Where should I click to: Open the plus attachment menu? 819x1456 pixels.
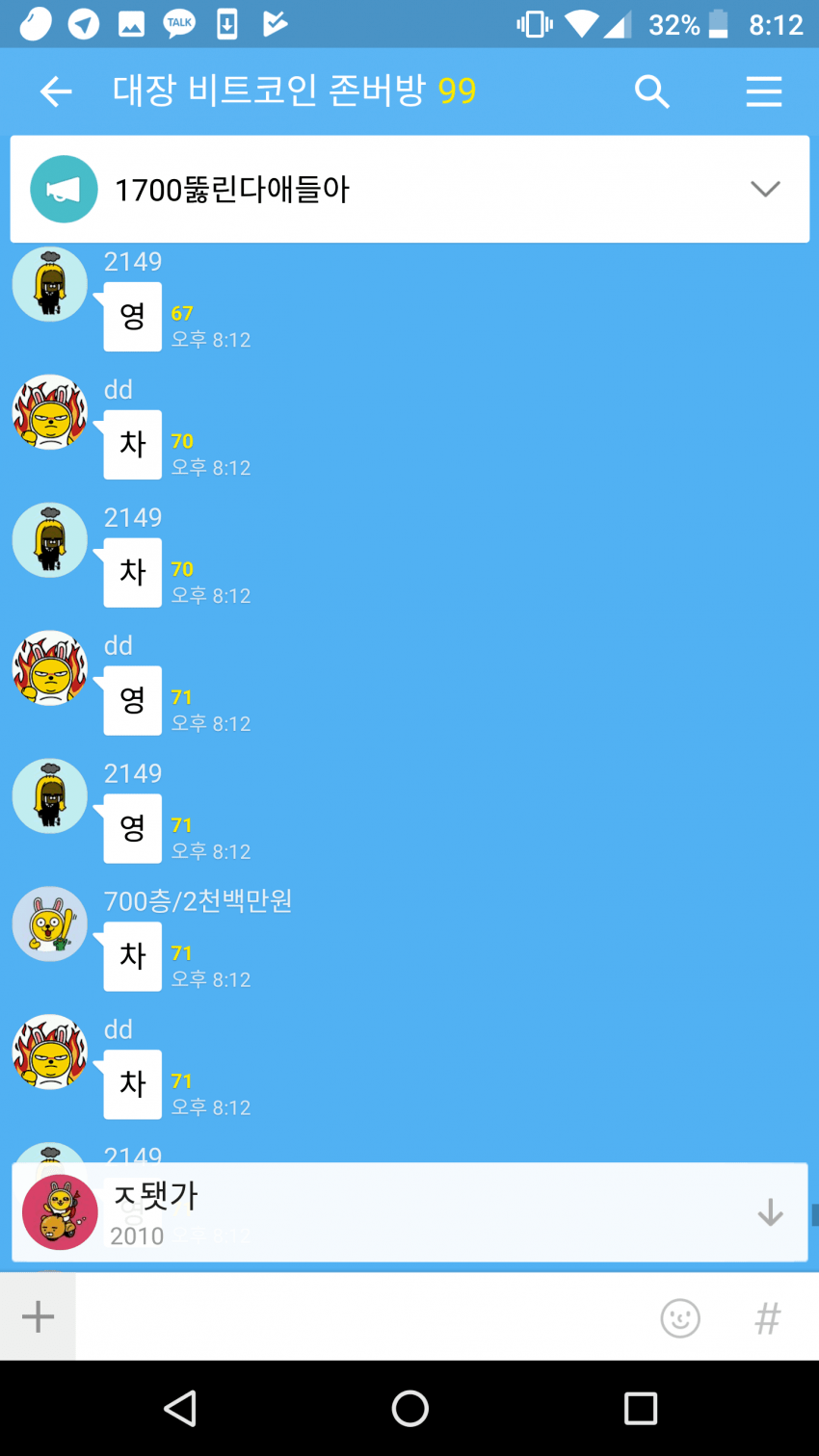[39, 1316]
